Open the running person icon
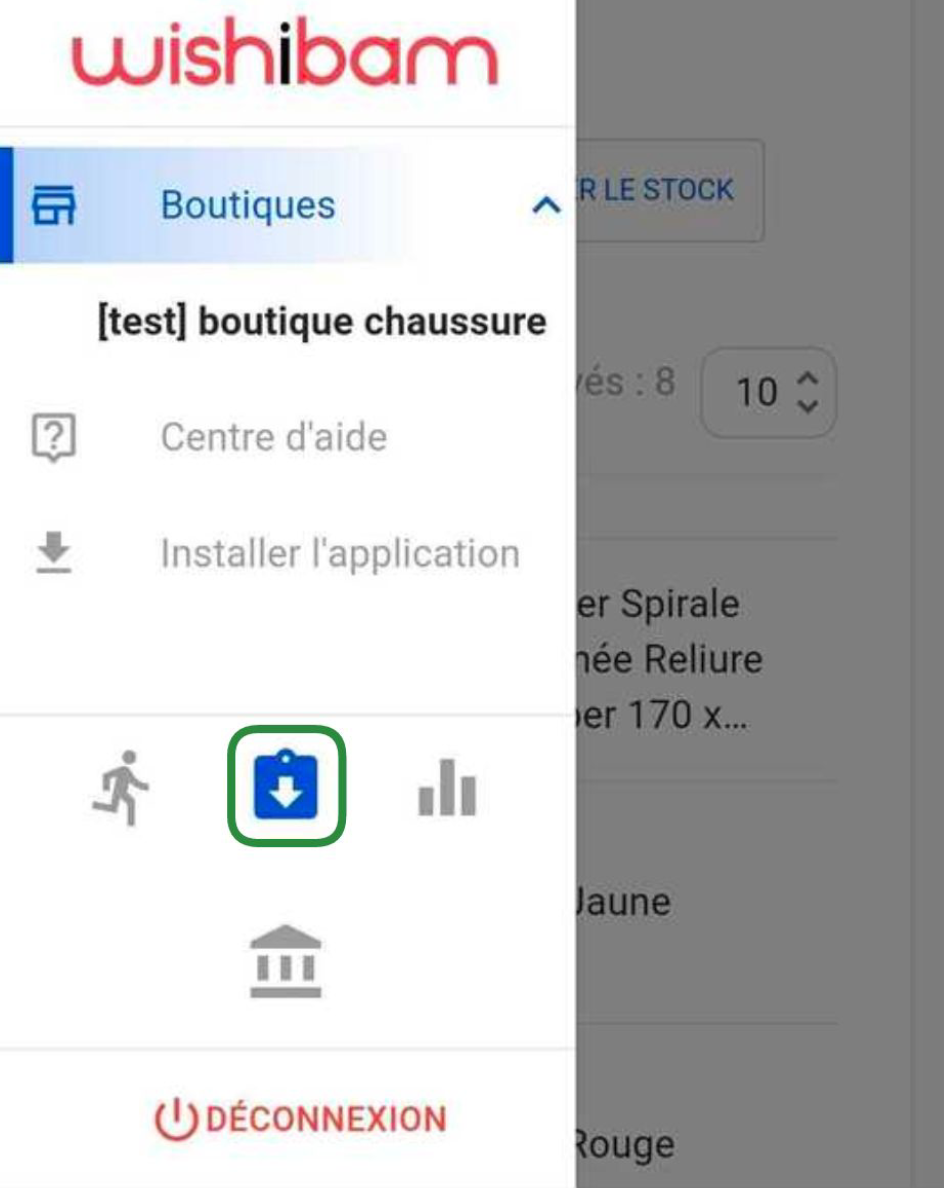This screenshot has width=944, height=1188. (x=121, y=786)
